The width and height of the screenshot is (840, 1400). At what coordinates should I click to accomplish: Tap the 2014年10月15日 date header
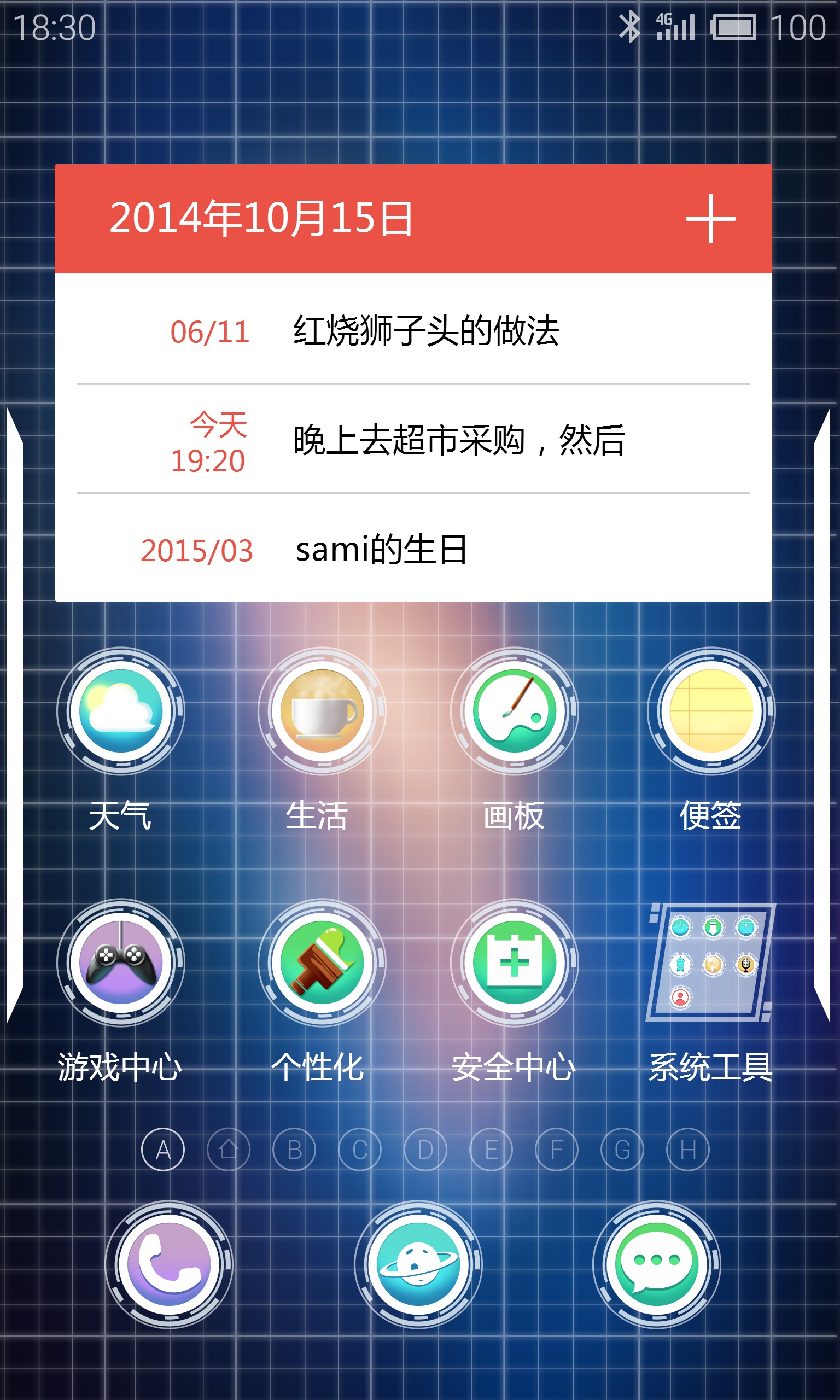coord(261,218)
